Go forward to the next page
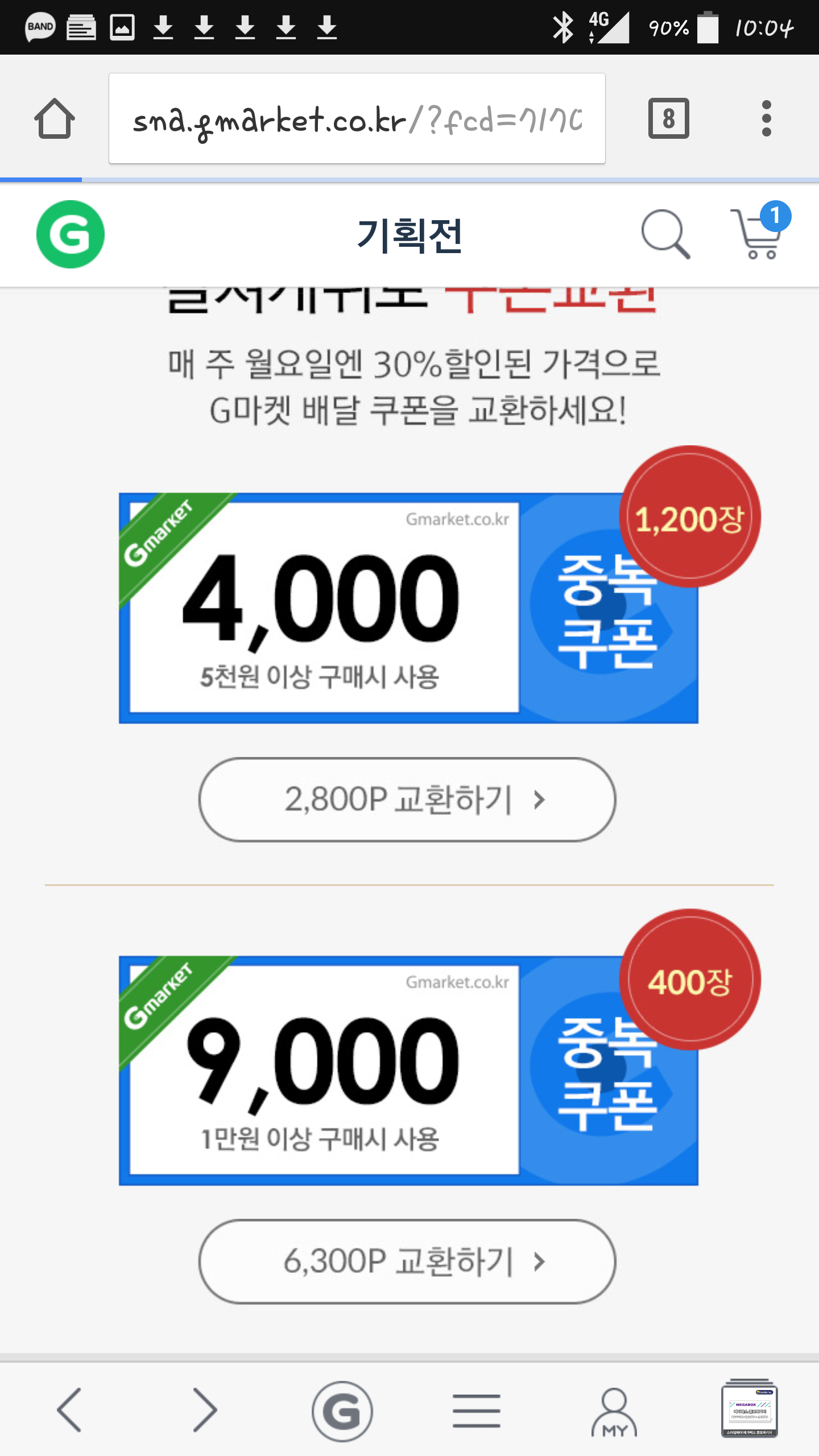This screenshot has width=819, height=1456. click(205, 1409)
